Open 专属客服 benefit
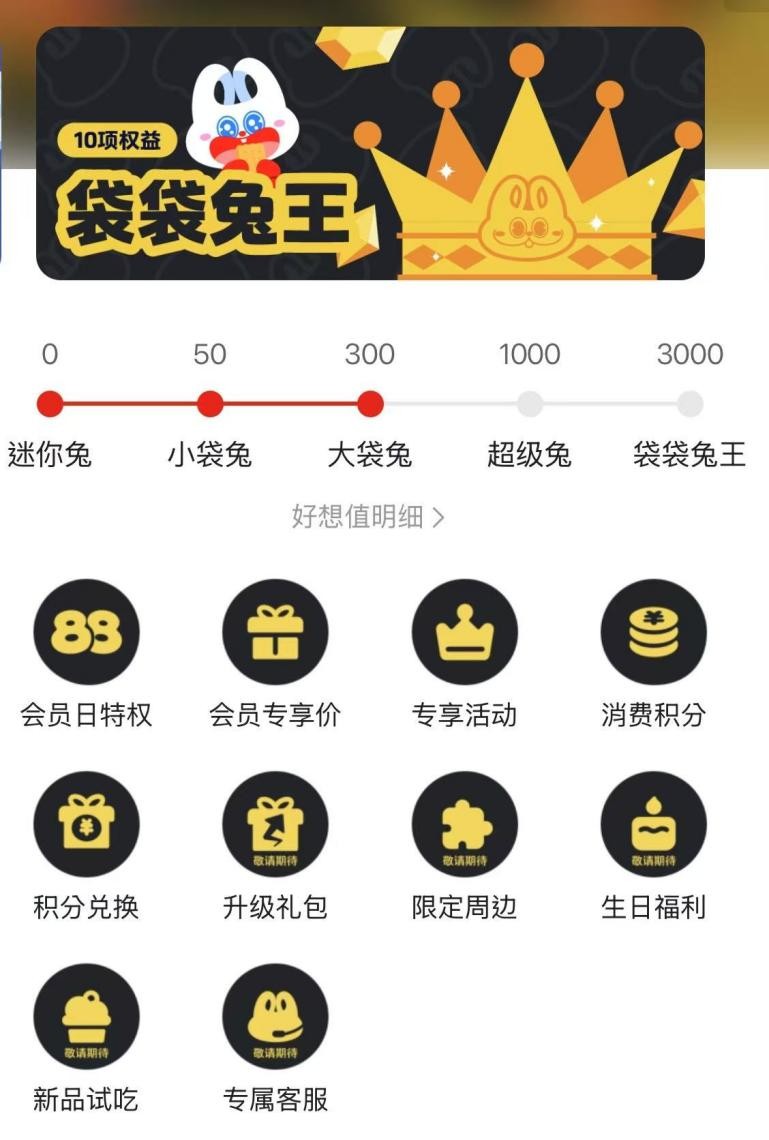This screenshot has width=769, height=1140. (275, 1016)
